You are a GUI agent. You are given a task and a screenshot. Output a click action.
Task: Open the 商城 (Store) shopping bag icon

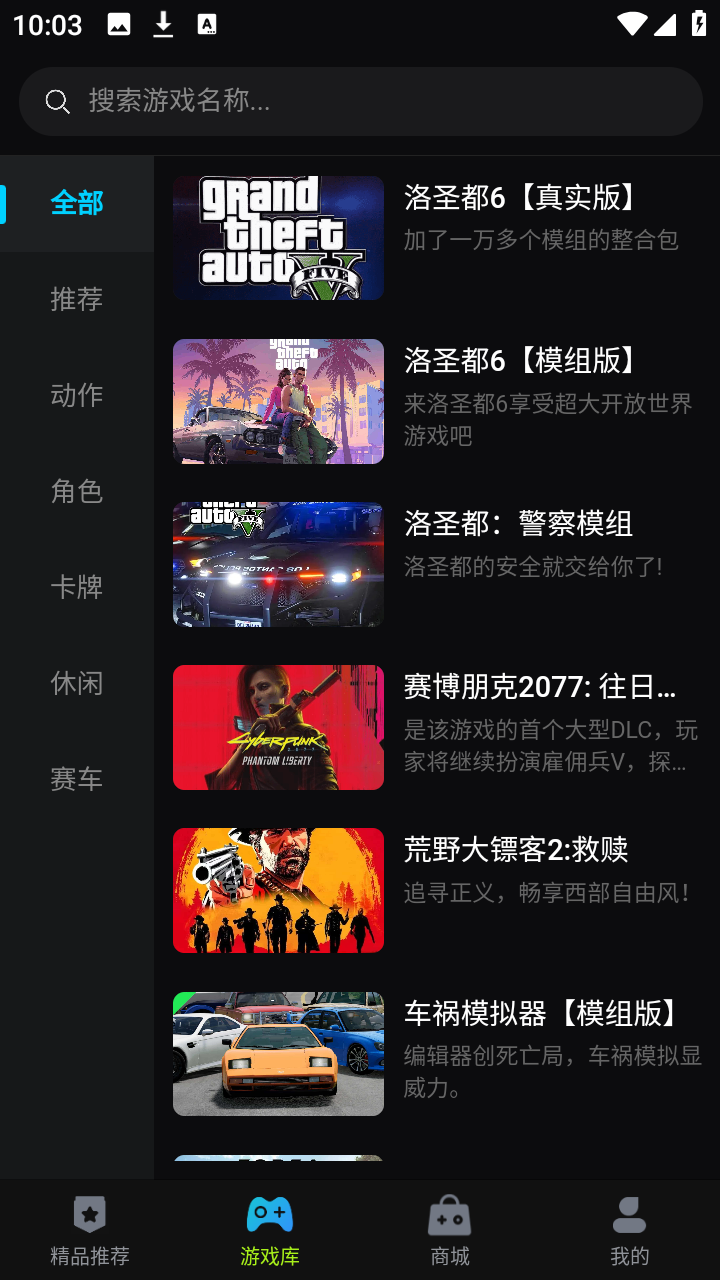pos(449,1215)
